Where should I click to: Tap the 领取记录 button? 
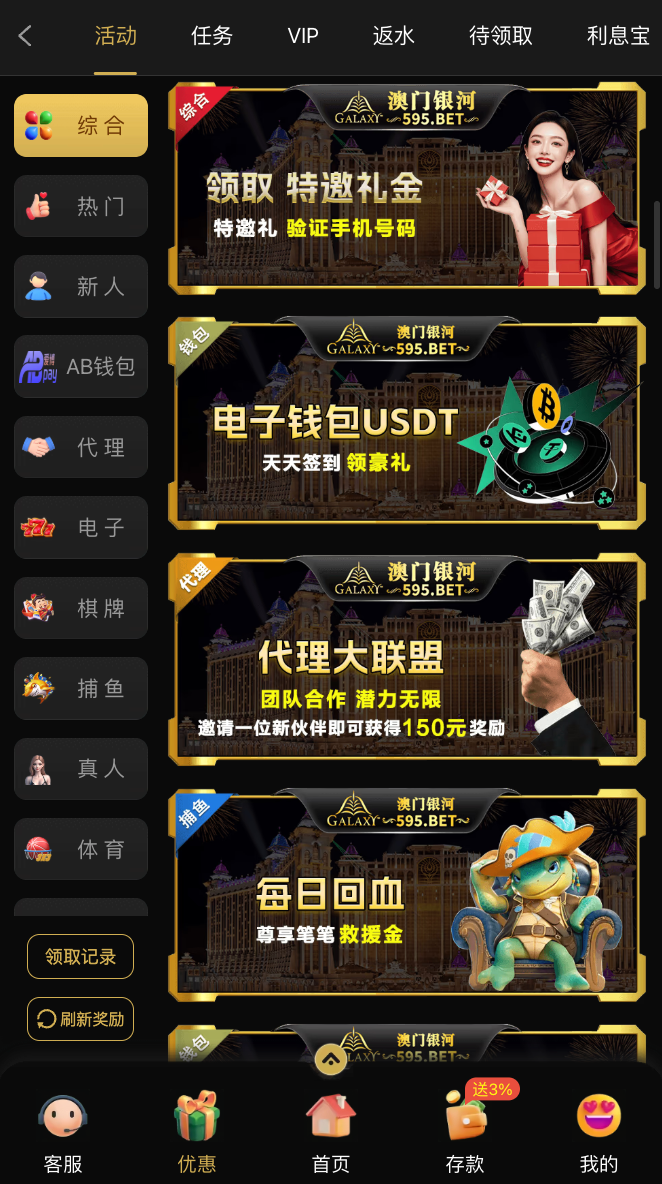[80, 957]
